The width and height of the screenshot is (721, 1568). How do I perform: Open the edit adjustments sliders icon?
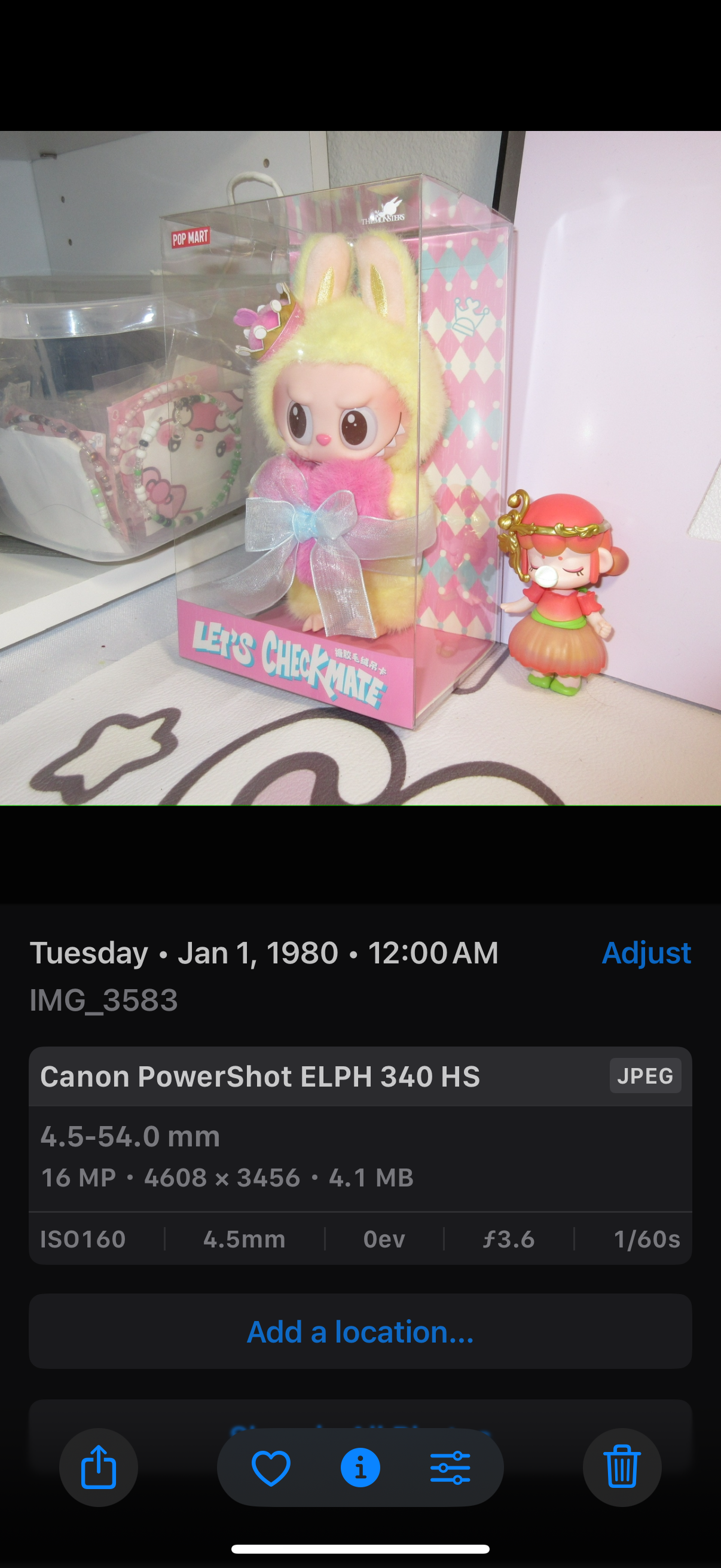click(450, 1468)
